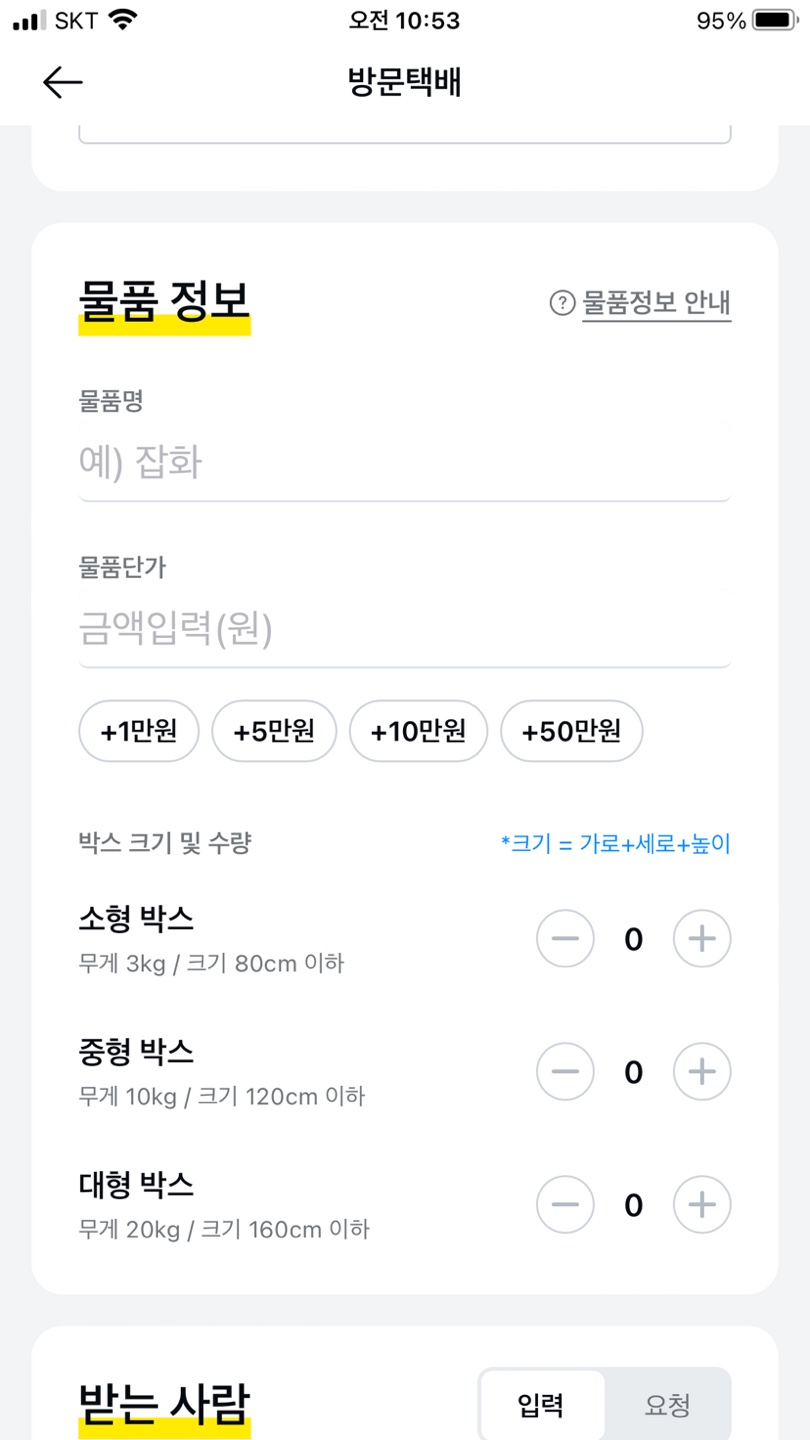Switch to the 요청 tab
The height and width of the screenshot is (1440, 810).
click(668, 1404)
